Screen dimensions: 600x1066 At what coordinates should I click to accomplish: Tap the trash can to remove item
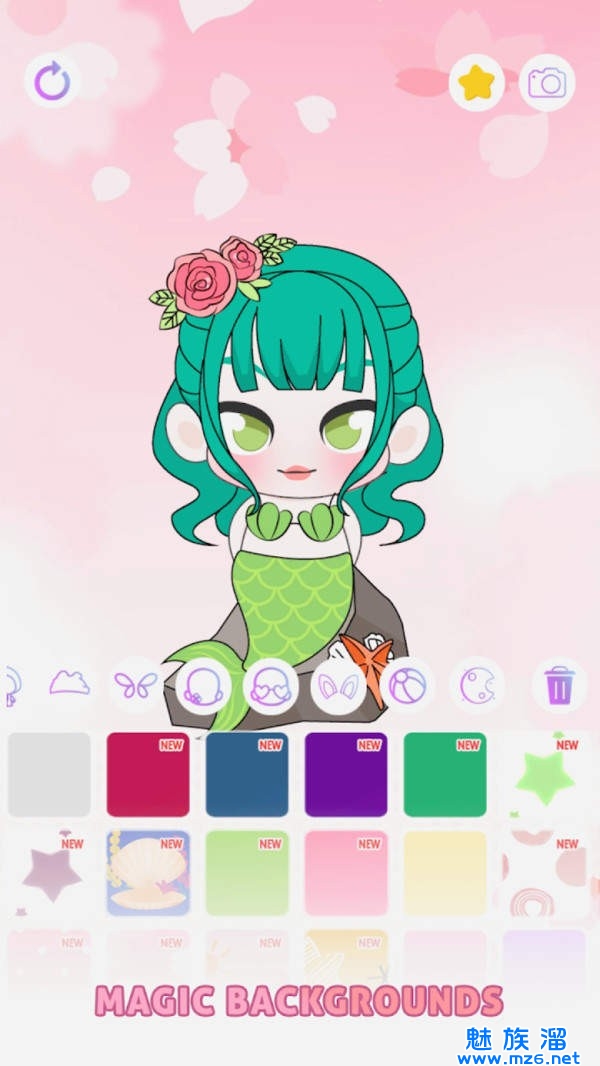tap(558, 686)
